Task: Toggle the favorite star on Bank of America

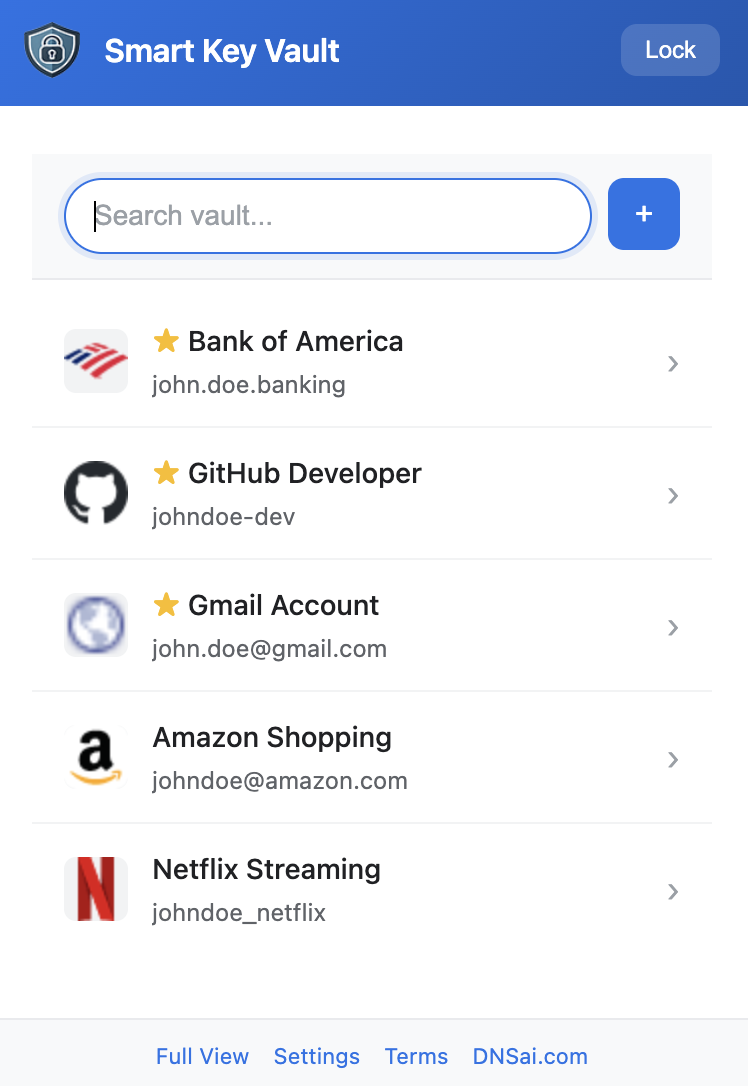Action: [166, 340]
